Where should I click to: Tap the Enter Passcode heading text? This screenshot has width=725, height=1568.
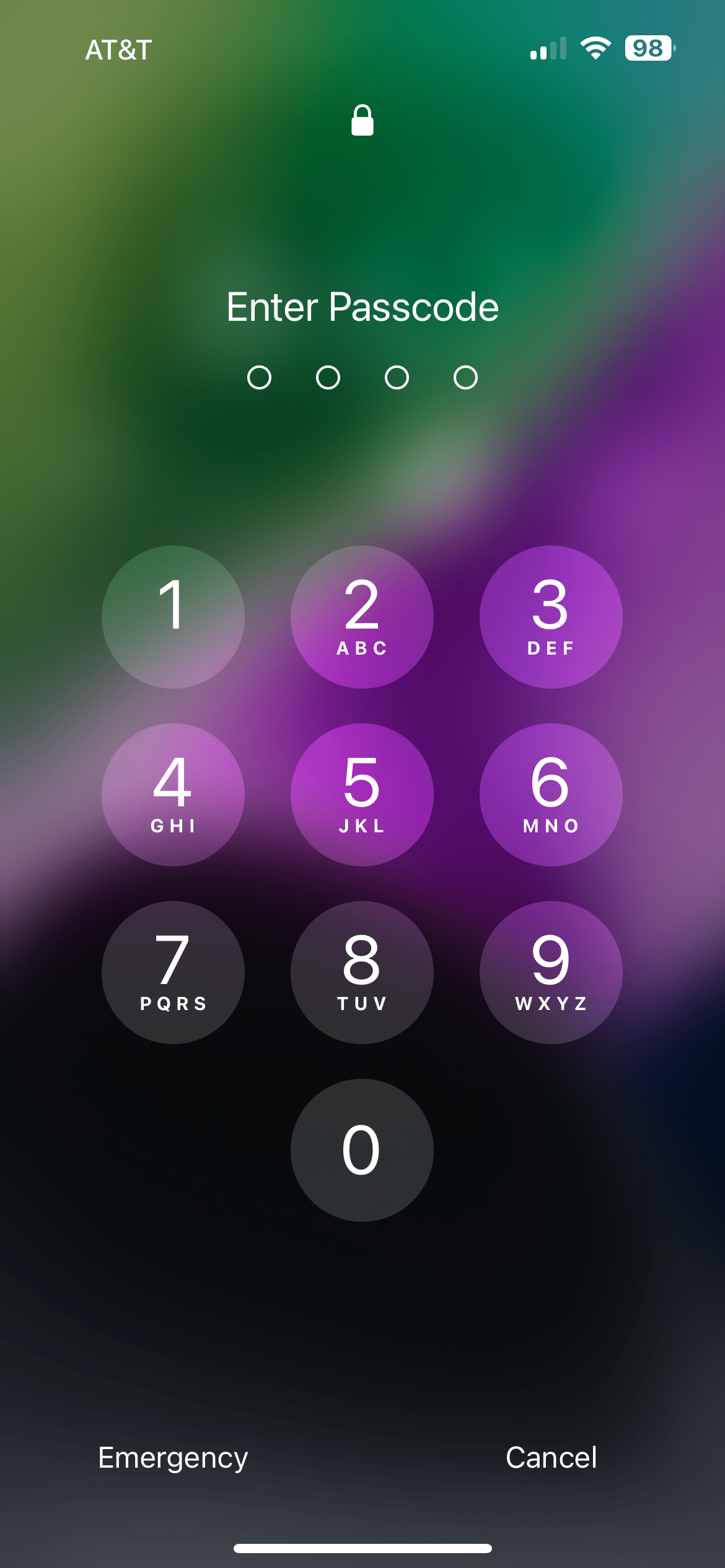(x=362, y=307)
